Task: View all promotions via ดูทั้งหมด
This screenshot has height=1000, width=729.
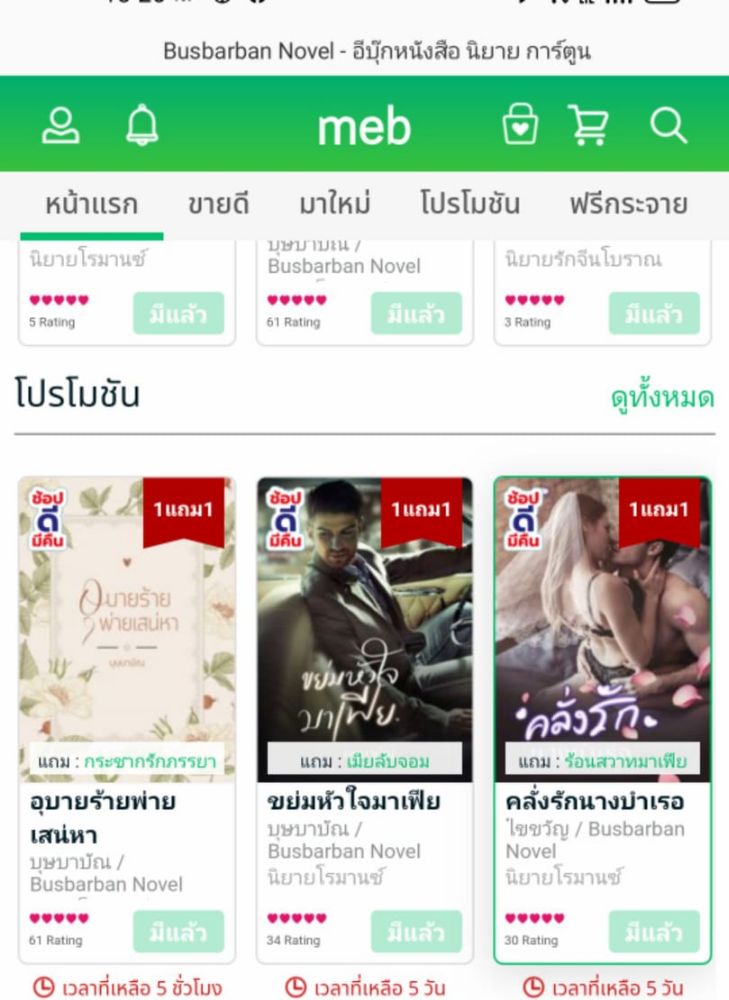Action: coord(662,398)
